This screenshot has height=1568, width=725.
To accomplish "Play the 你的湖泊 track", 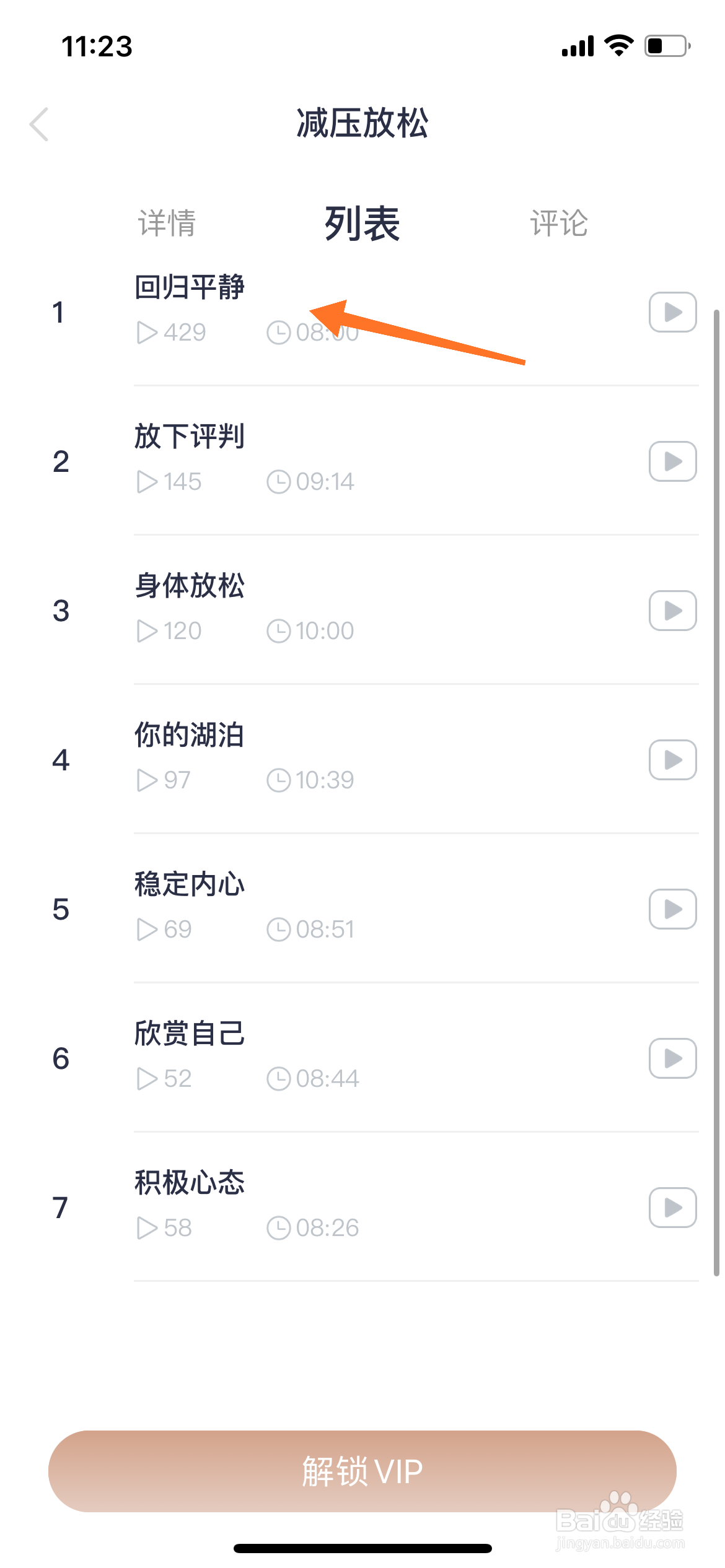I will coord(673,760).
